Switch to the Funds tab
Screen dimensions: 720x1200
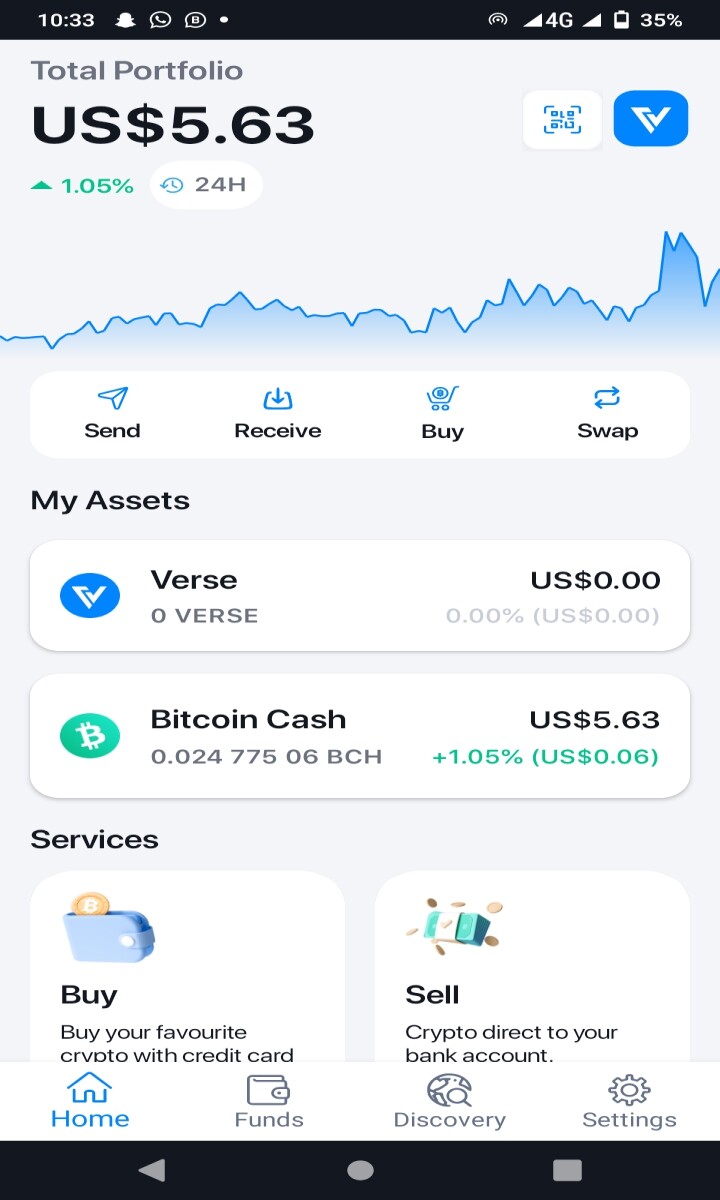point(269,1101)
